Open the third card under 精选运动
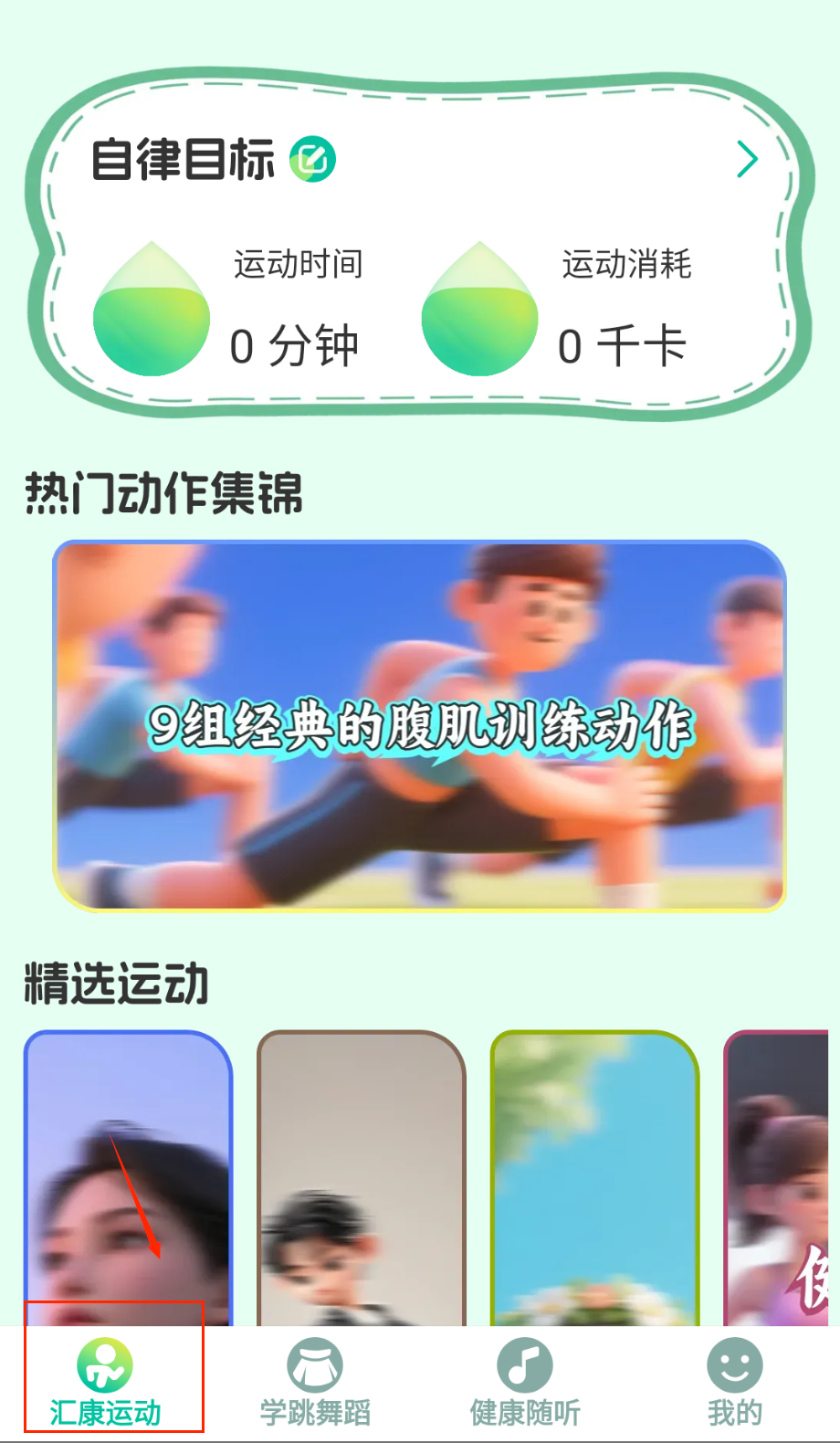 click(x=594, y=1178)
